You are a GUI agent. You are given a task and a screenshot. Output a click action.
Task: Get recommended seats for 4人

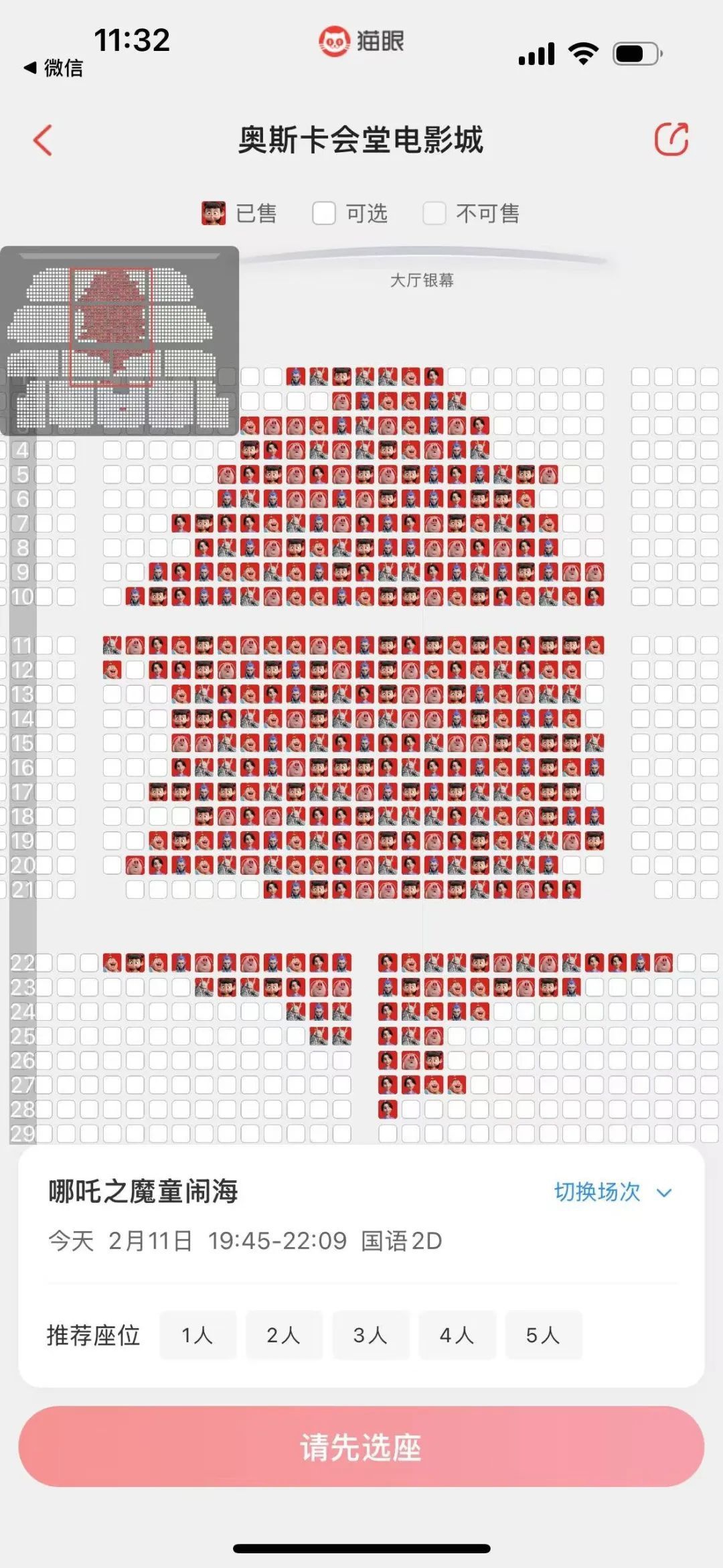pos(457,1335)
